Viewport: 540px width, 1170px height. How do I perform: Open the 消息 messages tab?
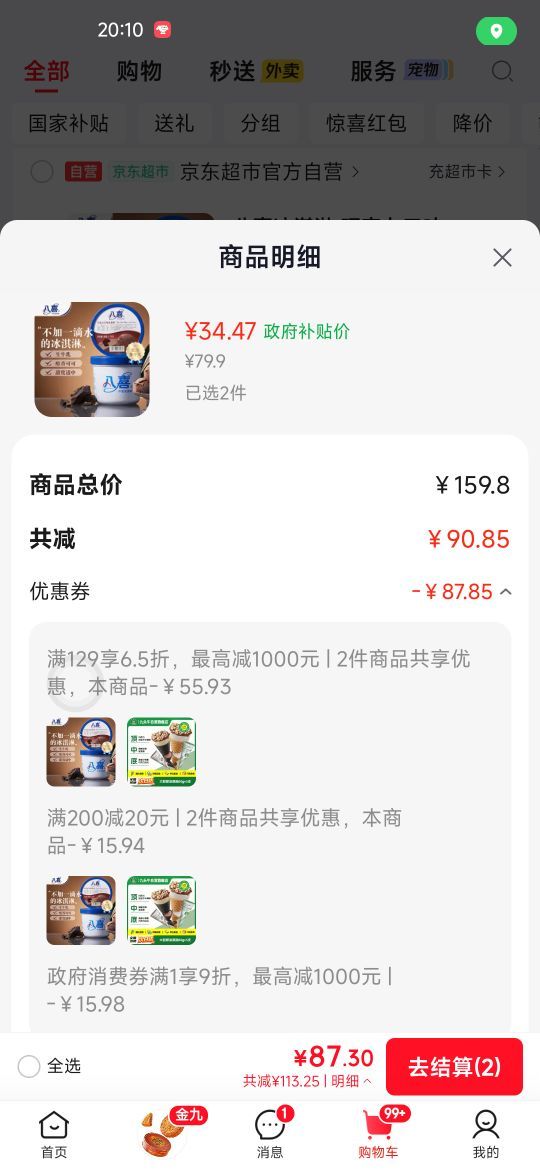270,1134
